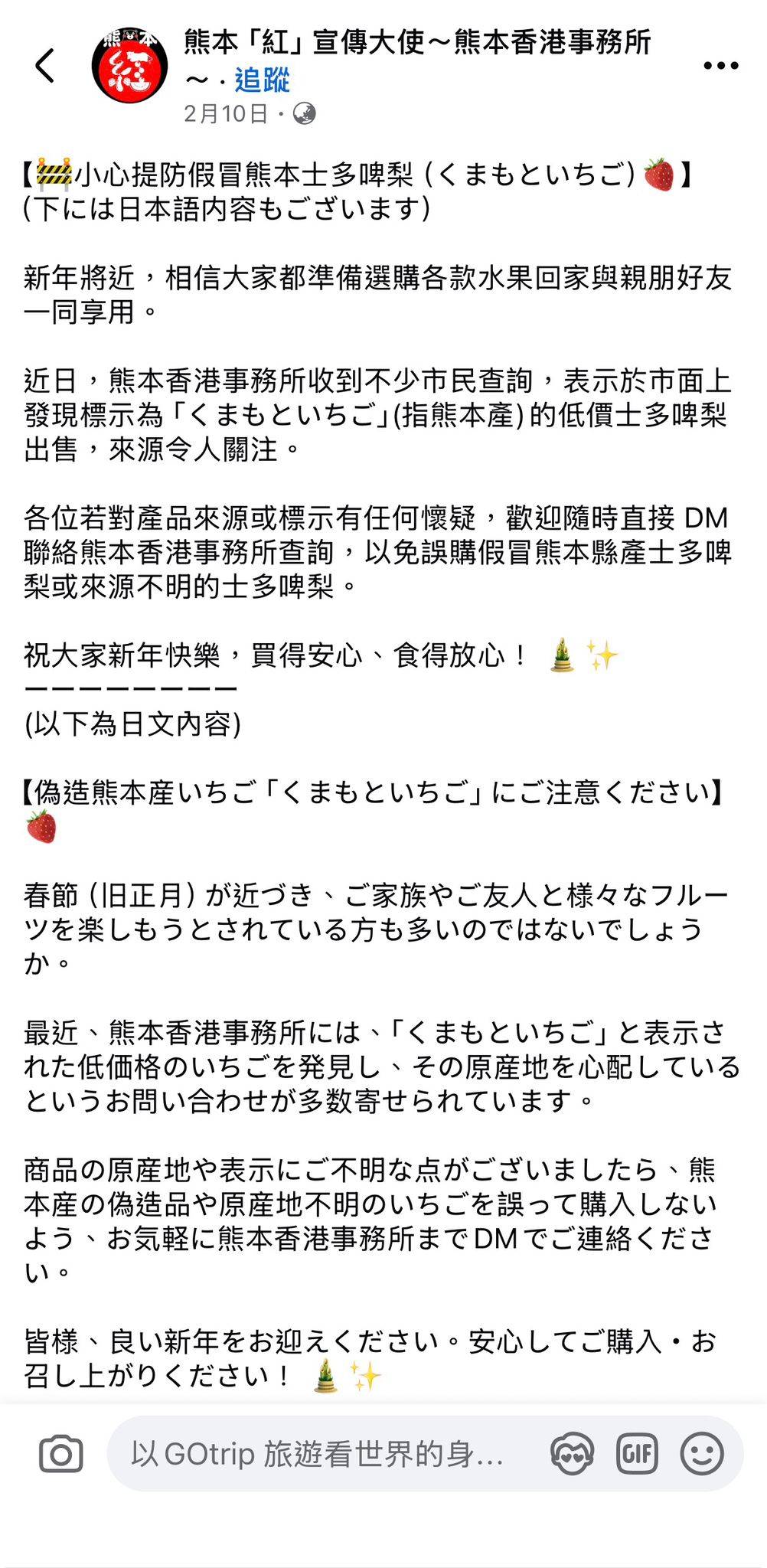This screenshot has width=767, height=1568.
Task: Open the GIF picker
Action: point(637,1453)
